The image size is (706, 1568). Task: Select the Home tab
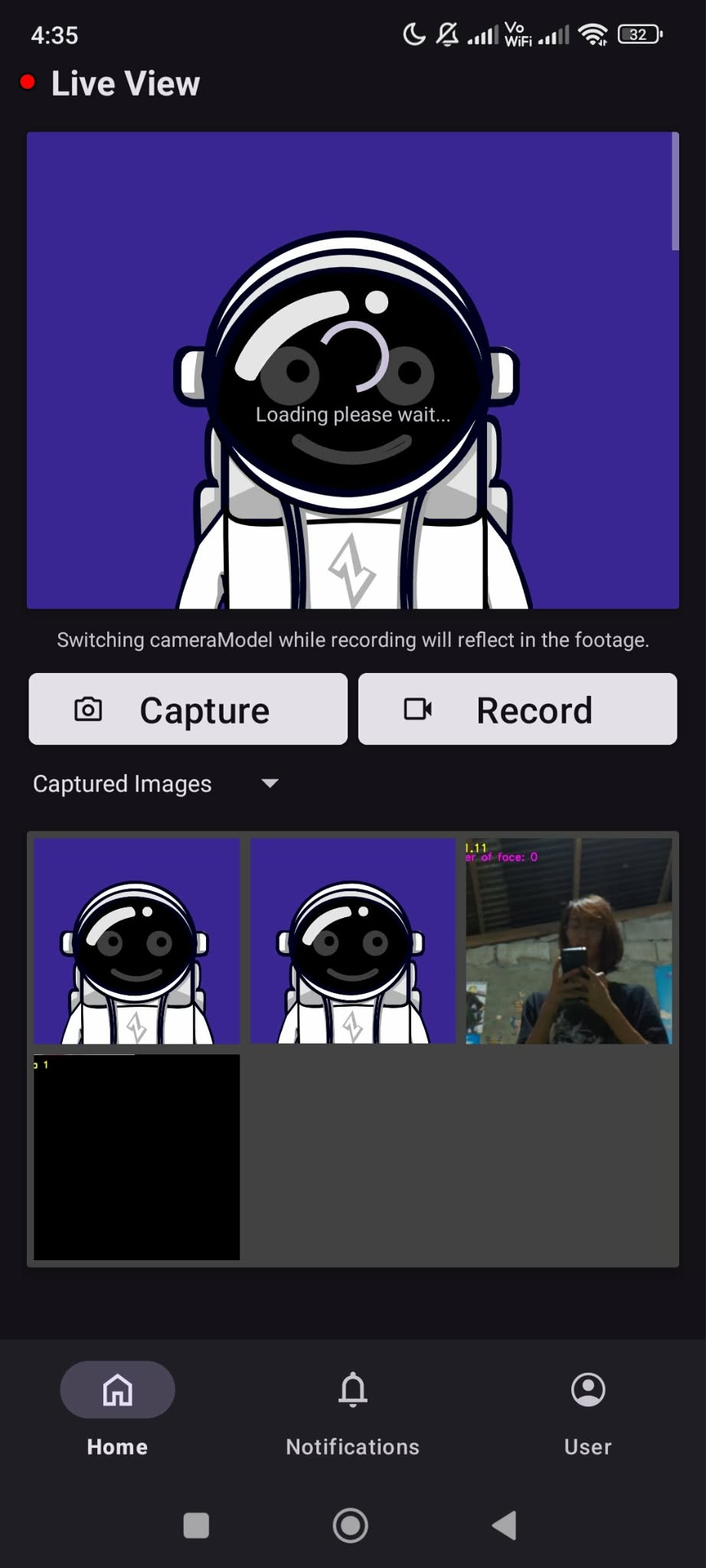[x=117, y=1410]
